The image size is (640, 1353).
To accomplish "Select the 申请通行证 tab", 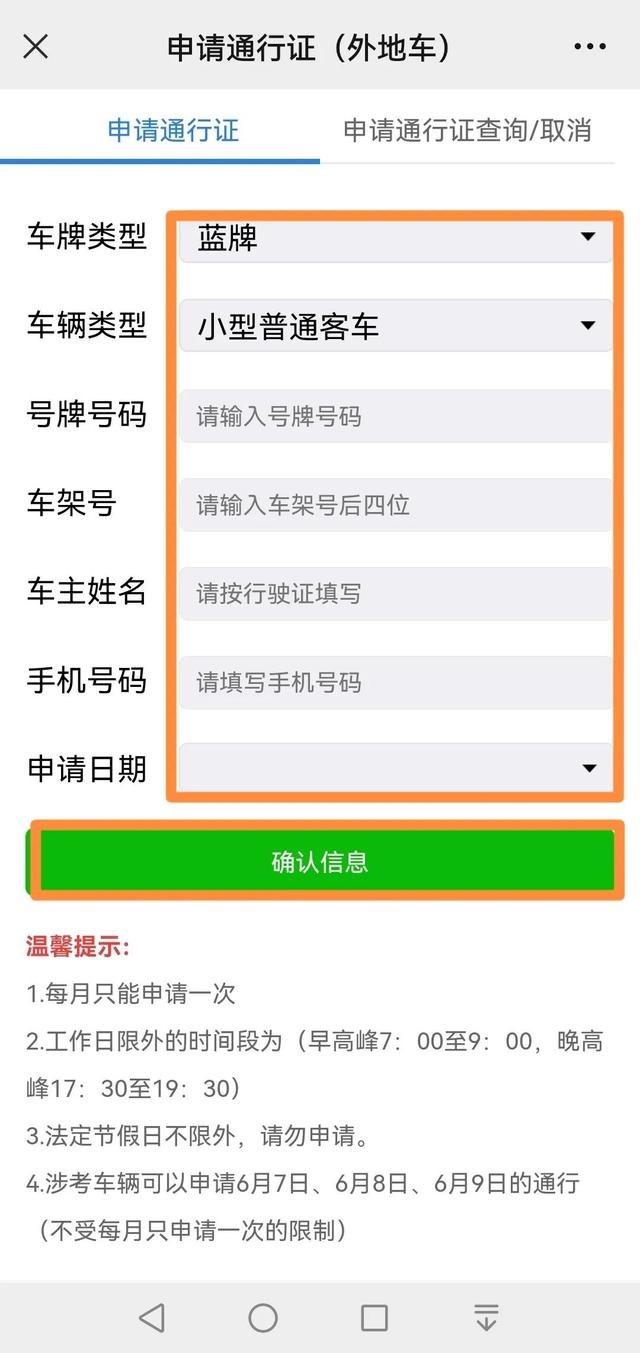I will tap(173, 130).
